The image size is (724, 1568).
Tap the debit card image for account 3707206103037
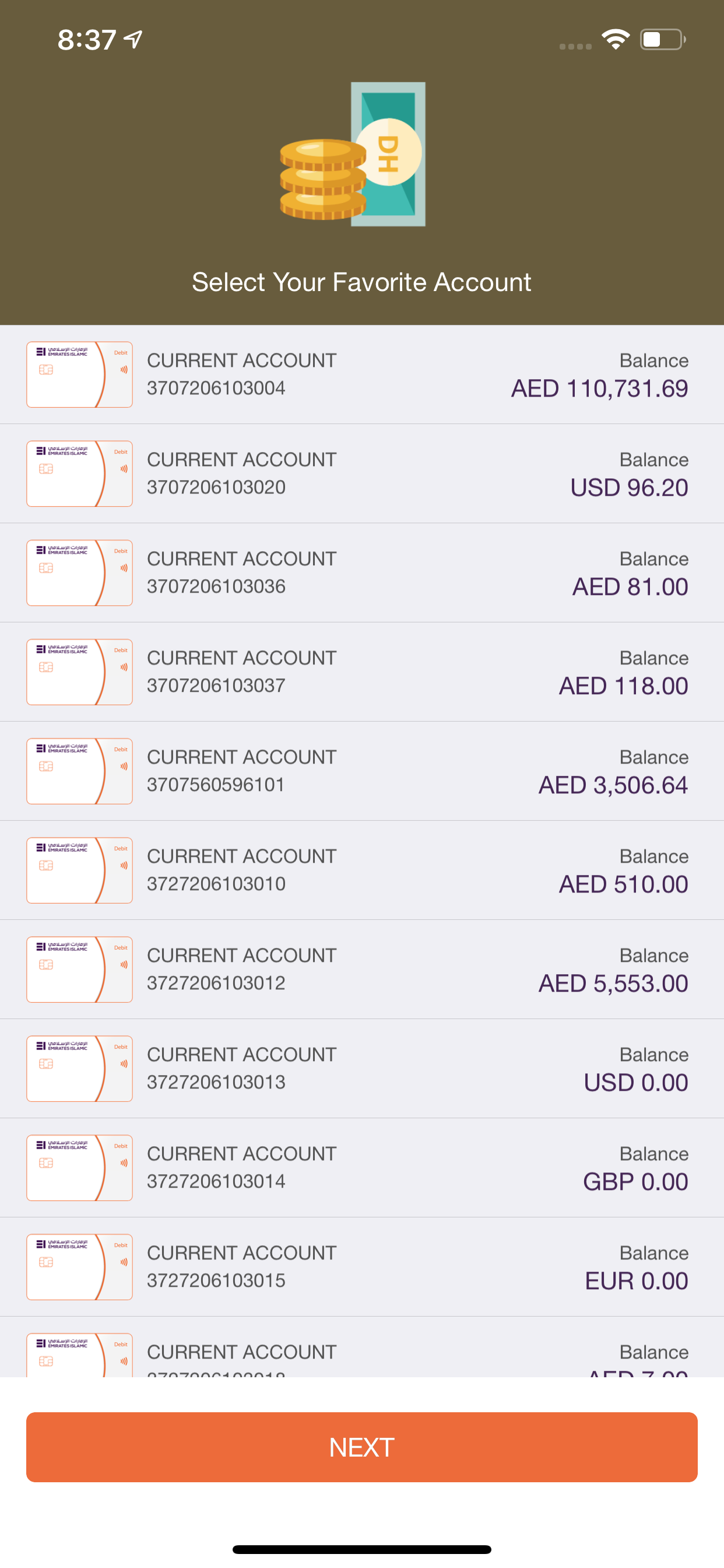tap(79, 671)
